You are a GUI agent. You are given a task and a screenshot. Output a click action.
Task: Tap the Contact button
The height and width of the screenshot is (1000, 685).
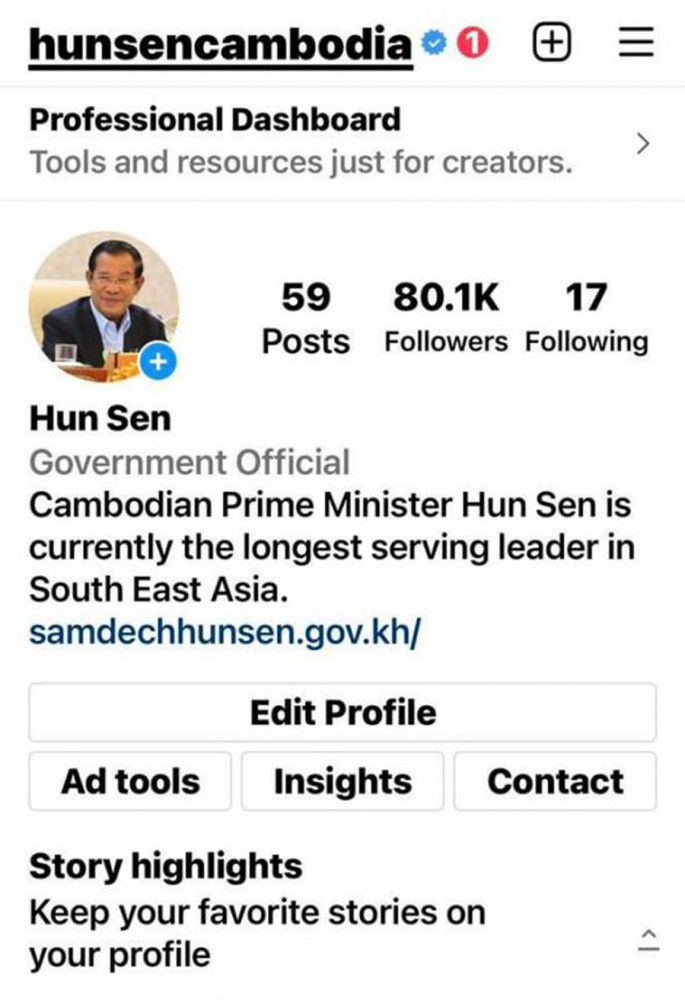point(555,781)
